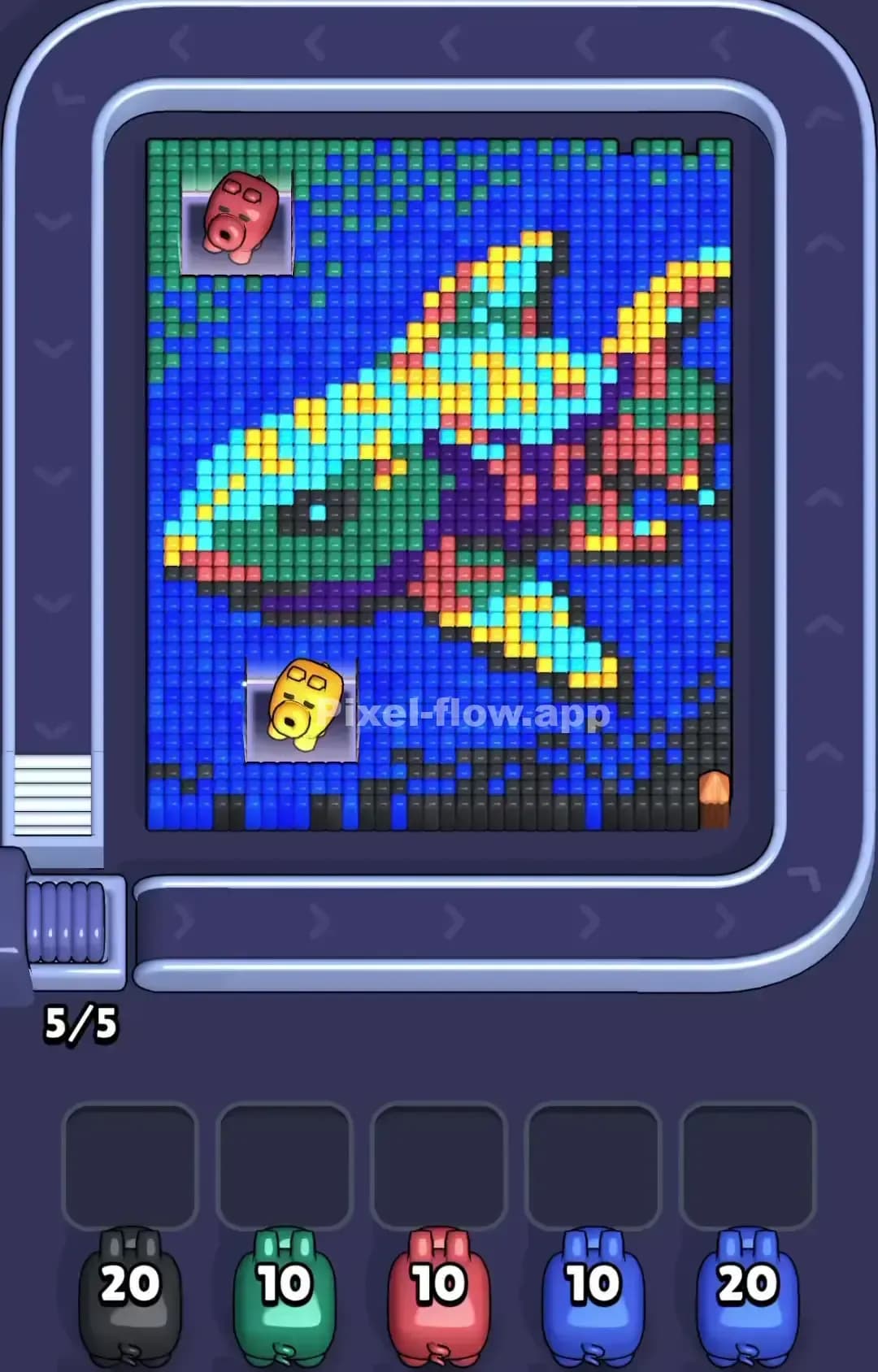Viewport: 878px width, 1372px height.
Task: Tap the fish's eye on the pixel board
Action: pyautogui.click(x=317, y=512)
